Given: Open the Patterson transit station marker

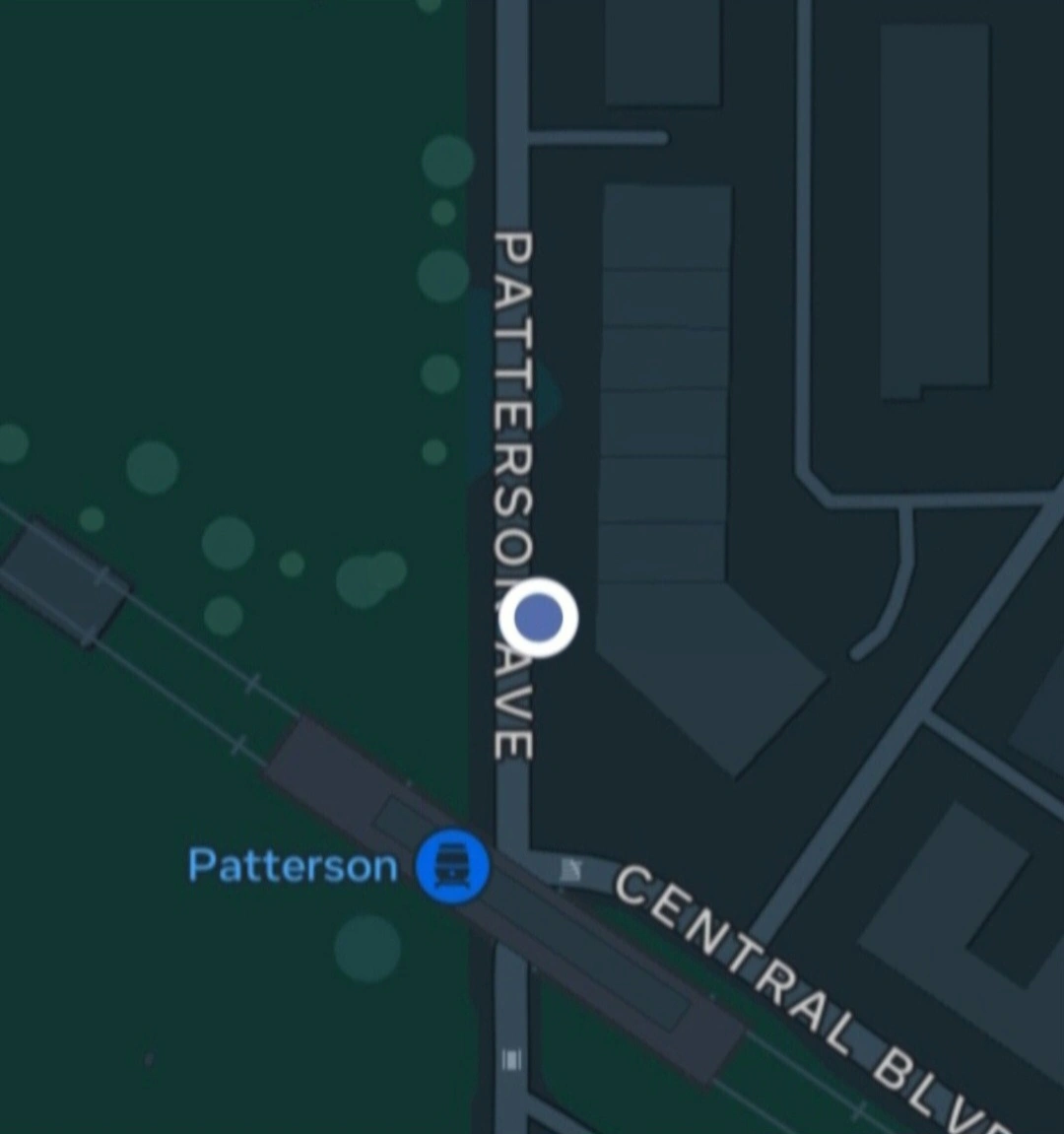Looking at the screenshot, I should pyautogui.click(x=452, y=866).
